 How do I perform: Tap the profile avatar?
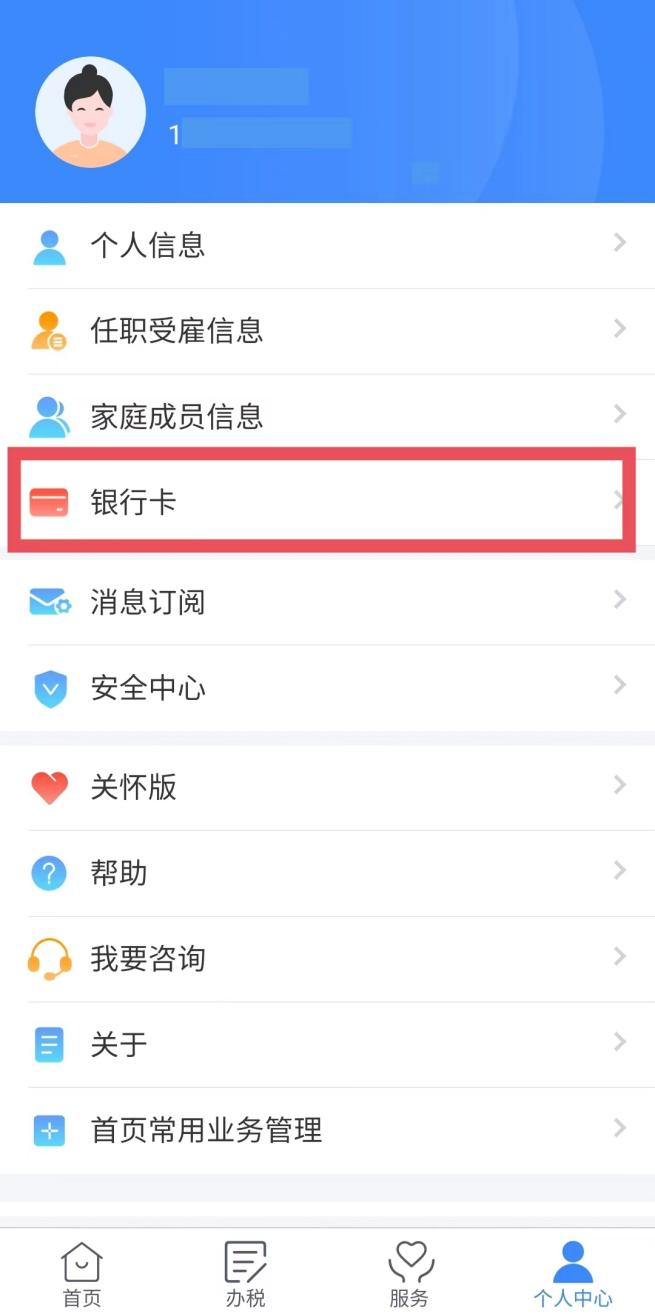[x=91, y=112]
